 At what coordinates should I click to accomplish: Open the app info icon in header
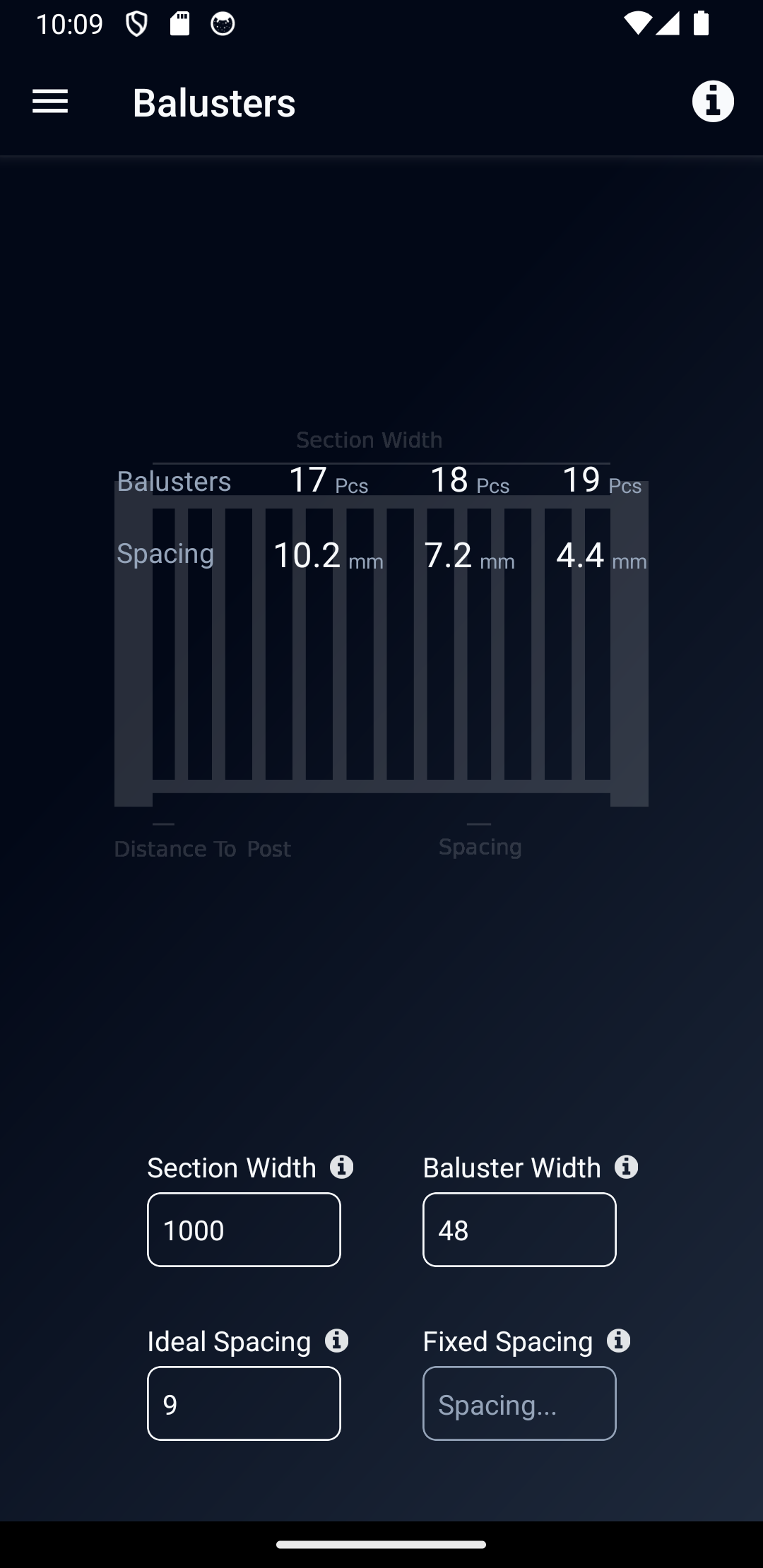(x=713, y=102)
